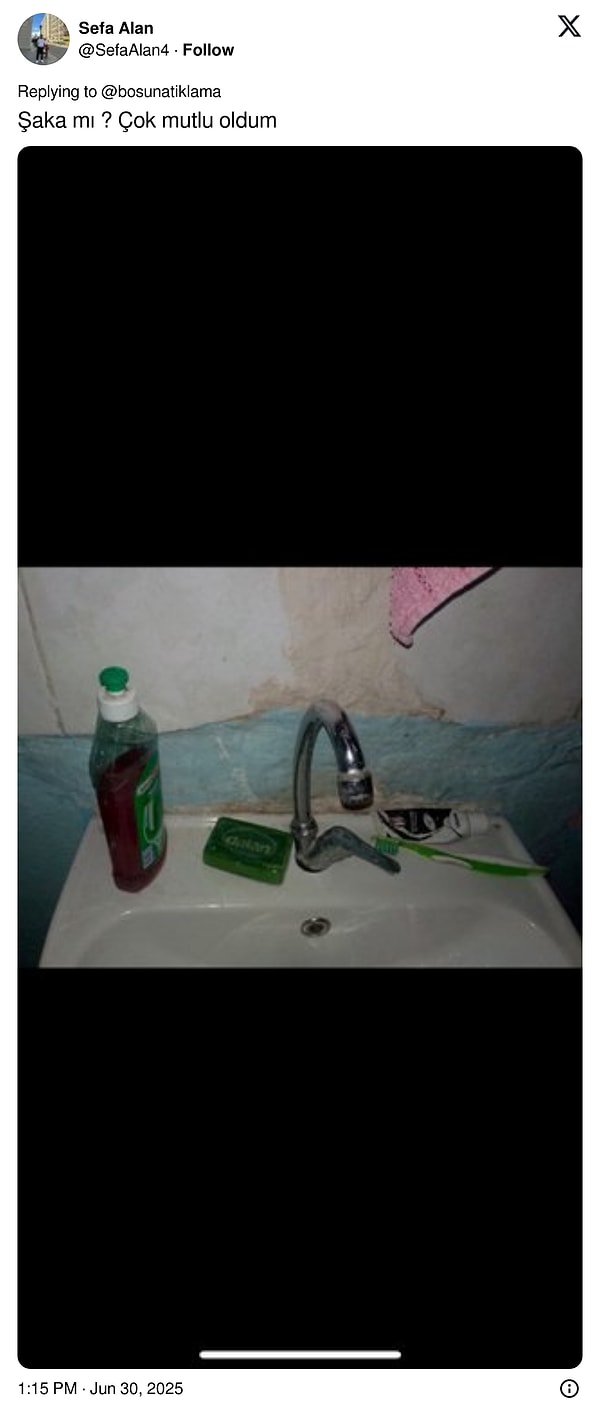Screen dimensions: 600x1419
Task: Open the @bosunatiklama mention
Action: click(x=161, y=92)
